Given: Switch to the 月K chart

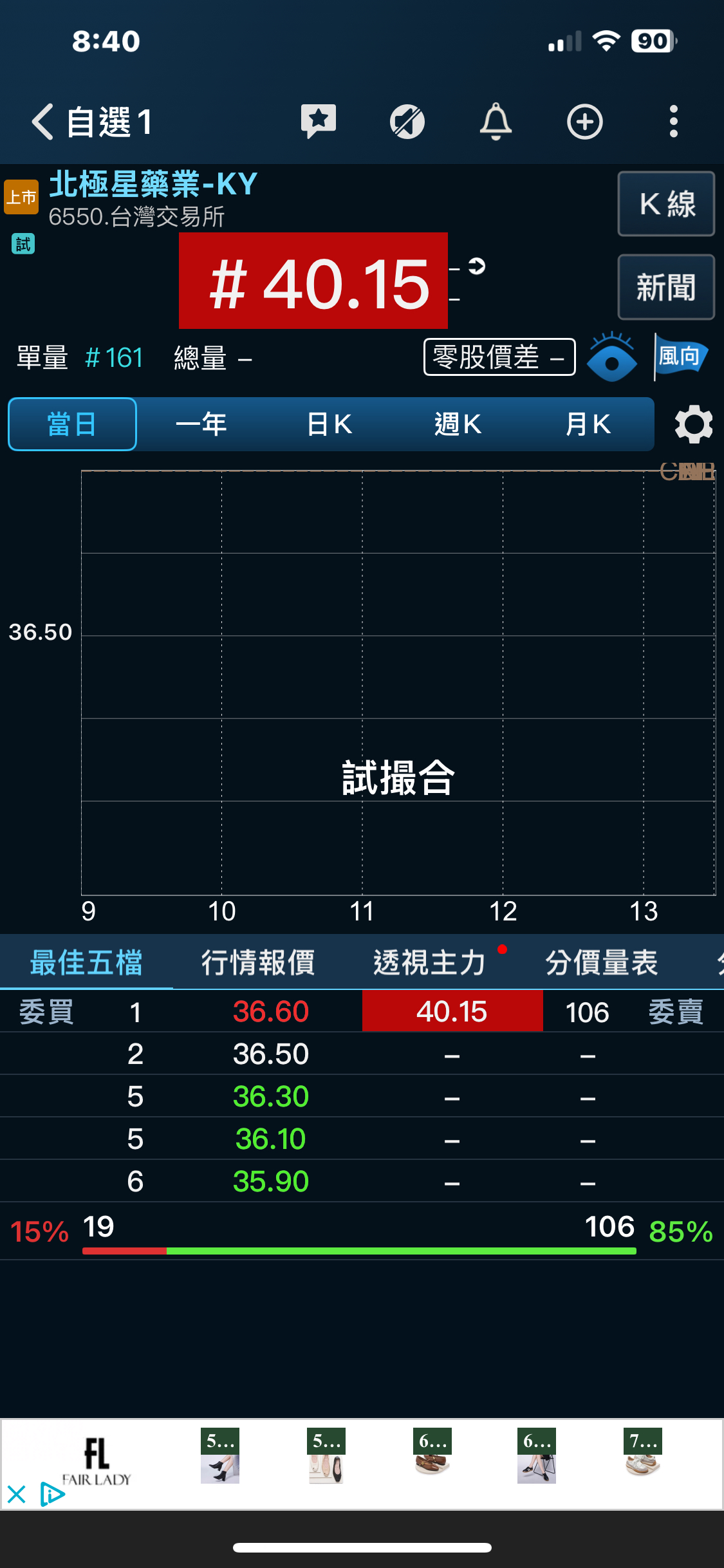Looking at the screenshot, I should 588,424.
